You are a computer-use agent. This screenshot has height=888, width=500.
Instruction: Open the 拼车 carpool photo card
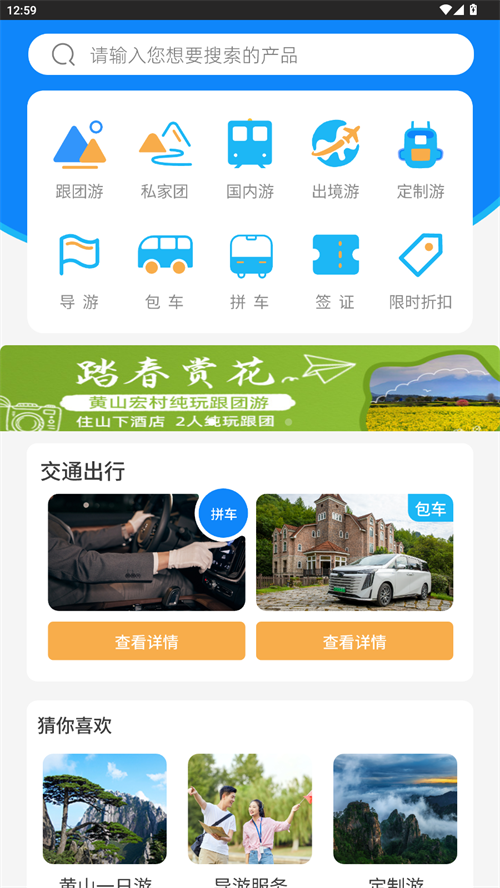click(x=147, y=552)
